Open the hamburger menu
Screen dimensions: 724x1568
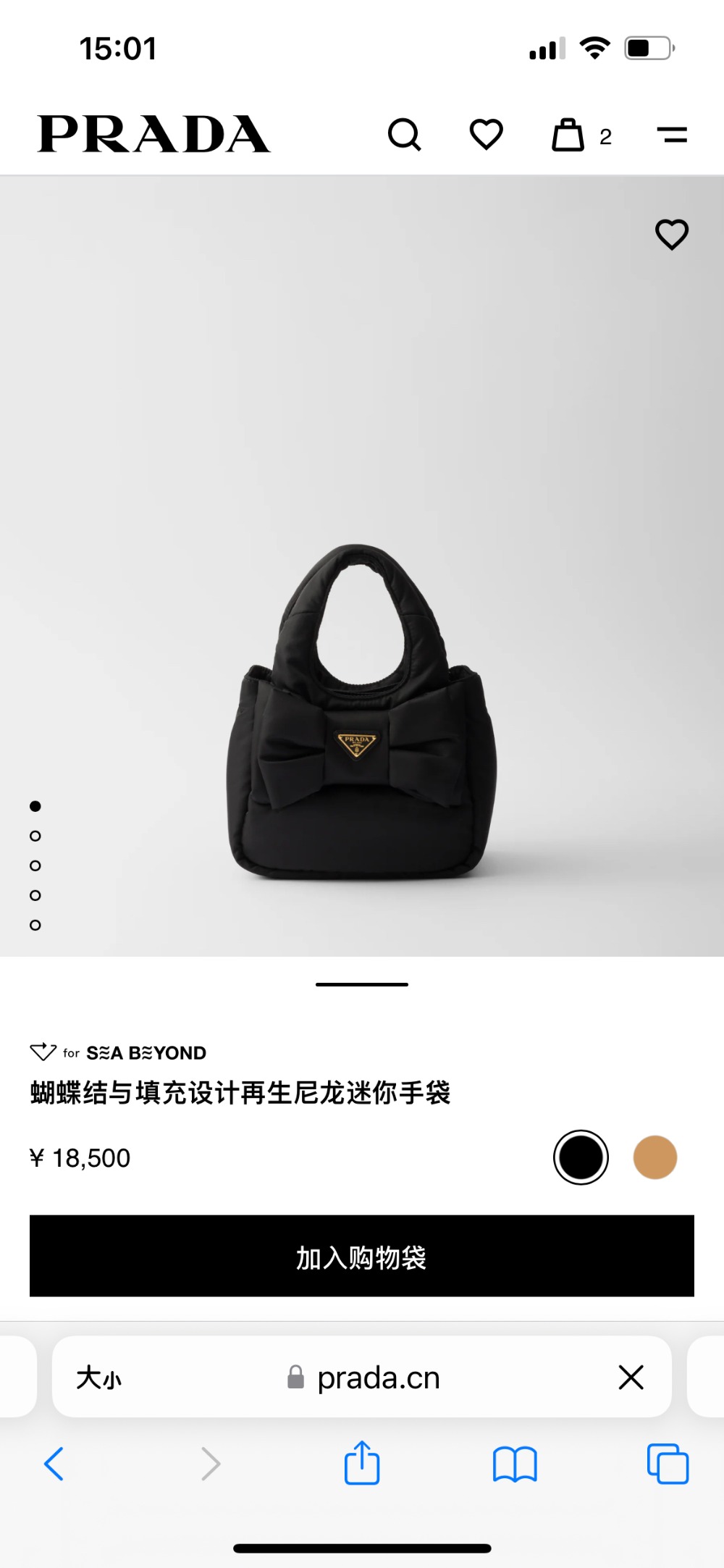672,135
